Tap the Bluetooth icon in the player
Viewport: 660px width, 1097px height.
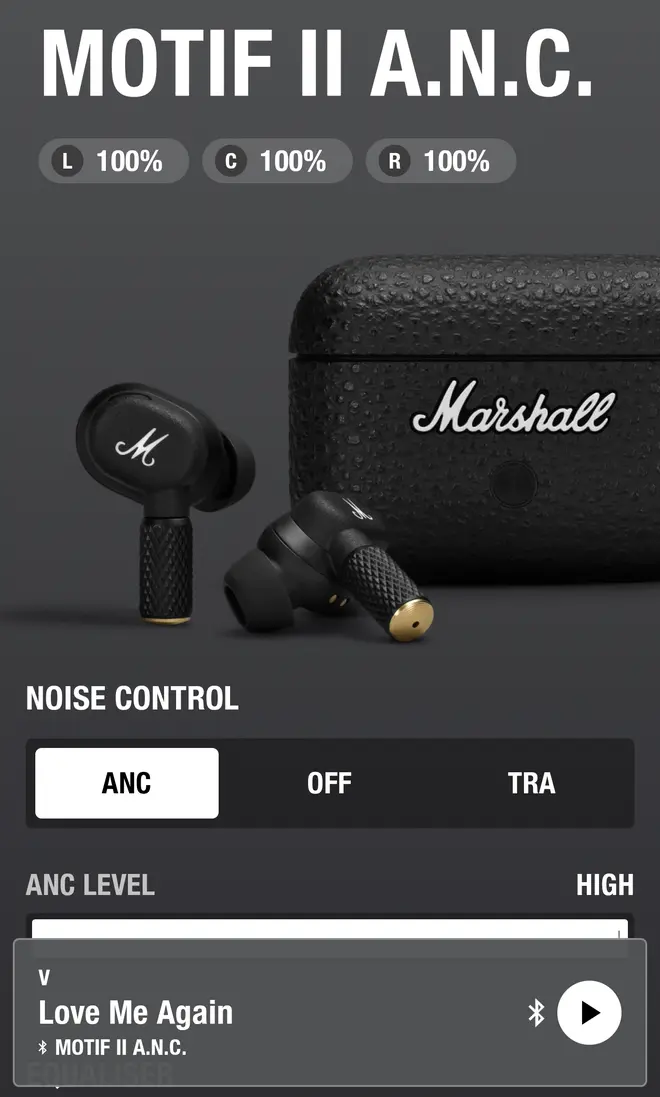click(x=536, y=1013)
